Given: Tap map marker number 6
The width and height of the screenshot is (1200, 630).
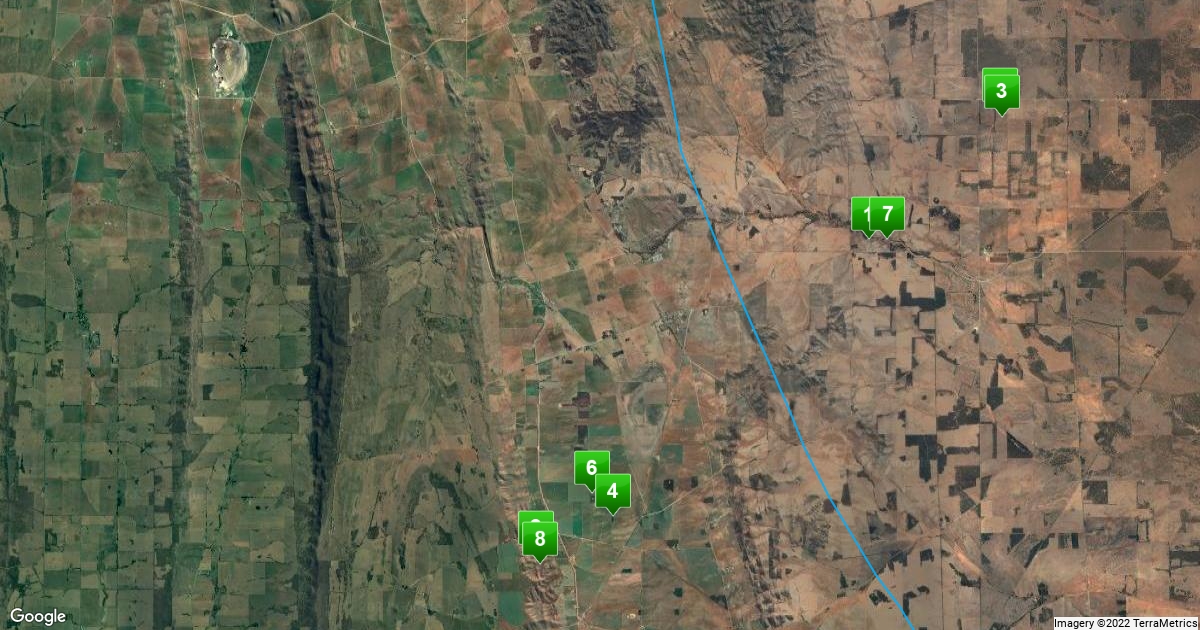Looking at the screenshot, I should [x=591, y=468].
